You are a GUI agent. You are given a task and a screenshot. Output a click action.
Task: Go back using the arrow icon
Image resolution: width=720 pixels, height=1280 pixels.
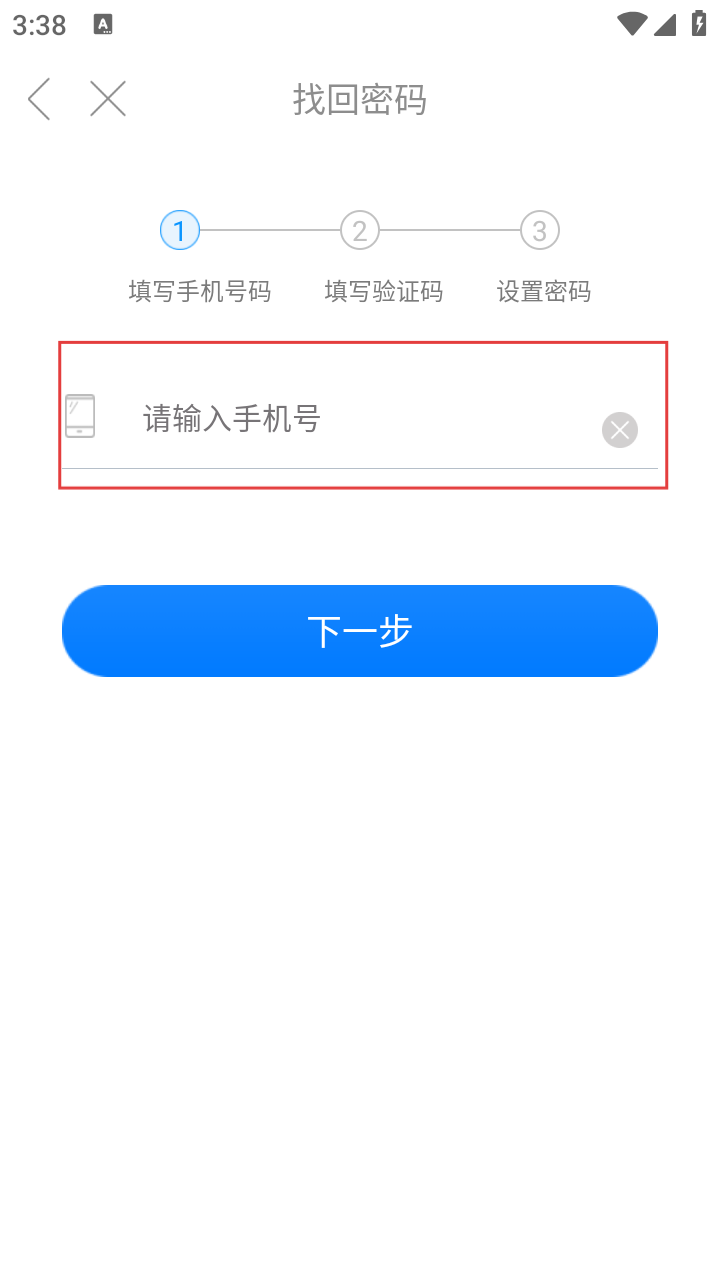pyautogui.click(x=39, y=99)
